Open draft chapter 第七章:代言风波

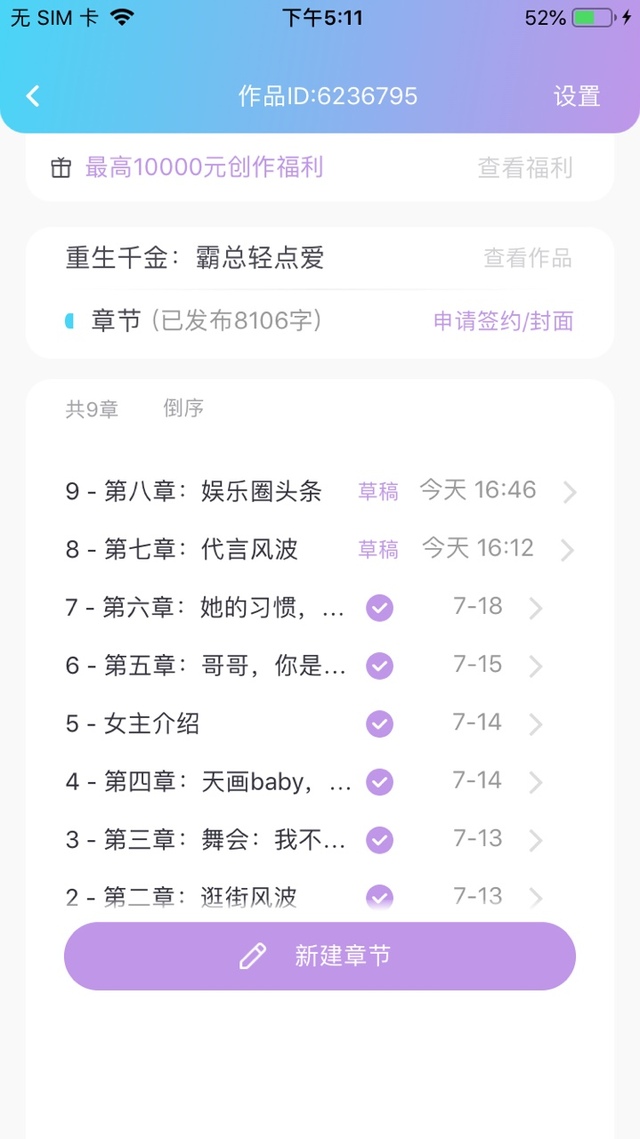click(321, 549)
